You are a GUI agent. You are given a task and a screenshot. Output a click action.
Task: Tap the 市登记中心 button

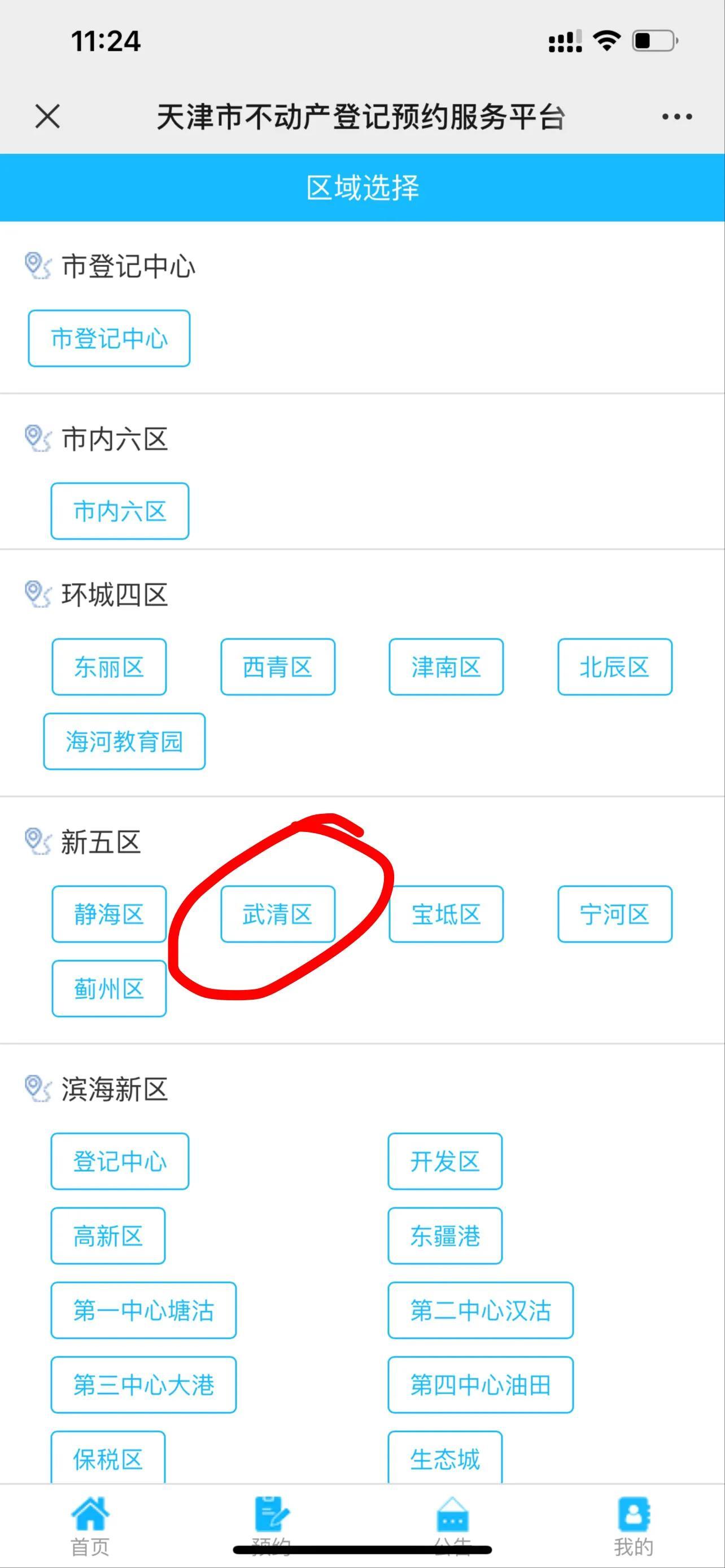pos(109,339)
